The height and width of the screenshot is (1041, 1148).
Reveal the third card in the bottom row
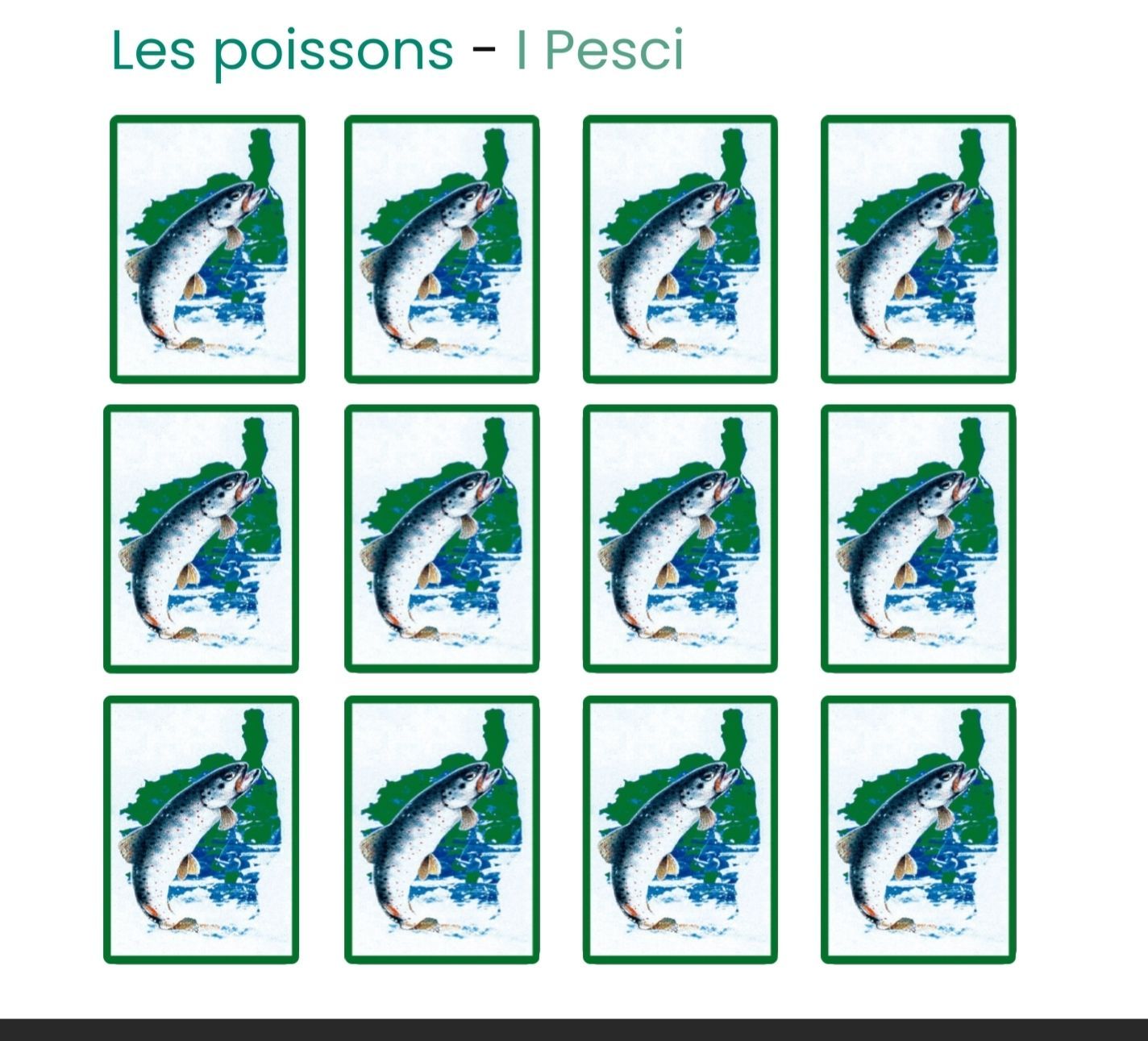point(680,830)
